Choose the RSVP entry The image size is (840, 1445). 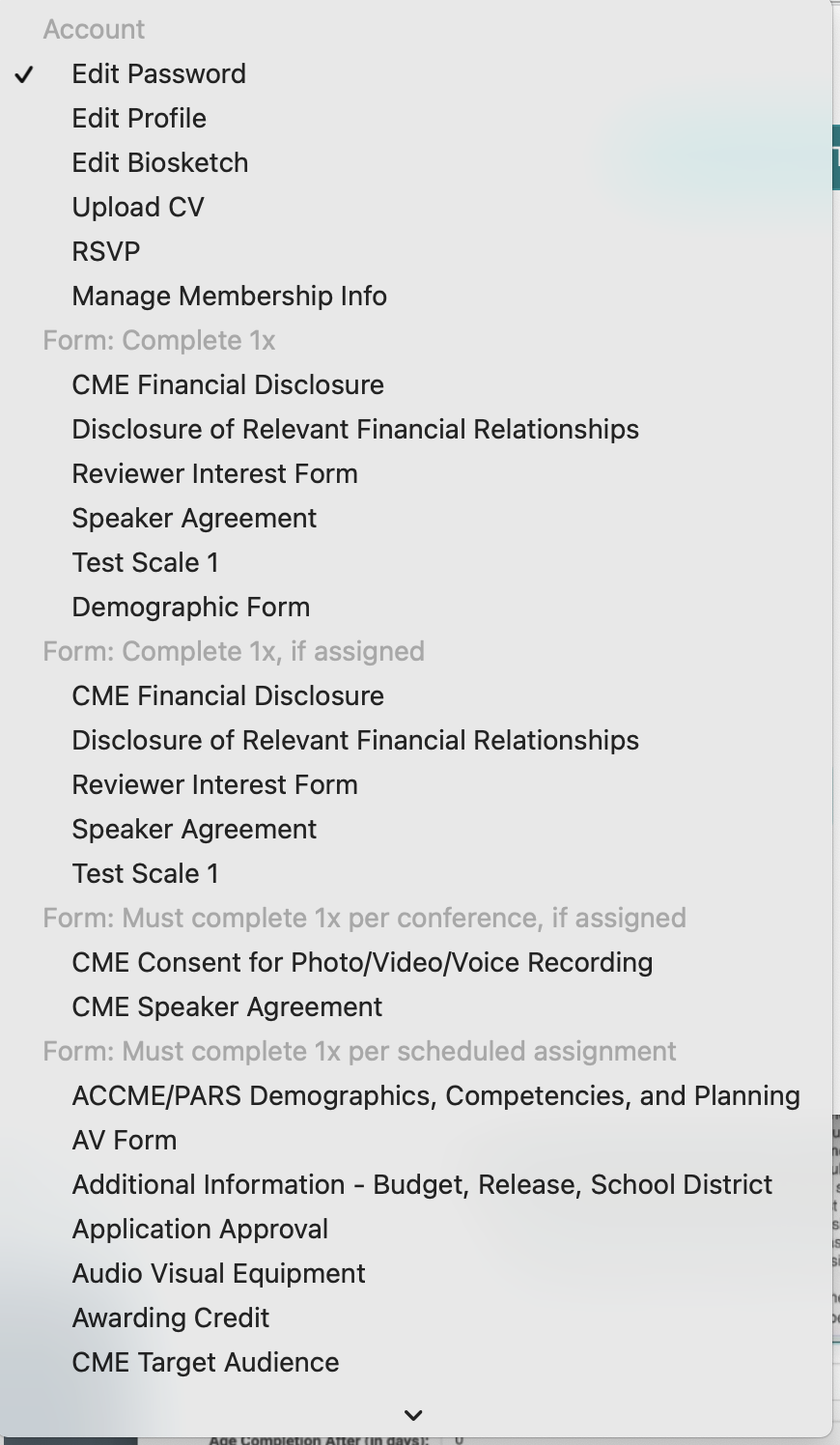(x=106, y=252)
